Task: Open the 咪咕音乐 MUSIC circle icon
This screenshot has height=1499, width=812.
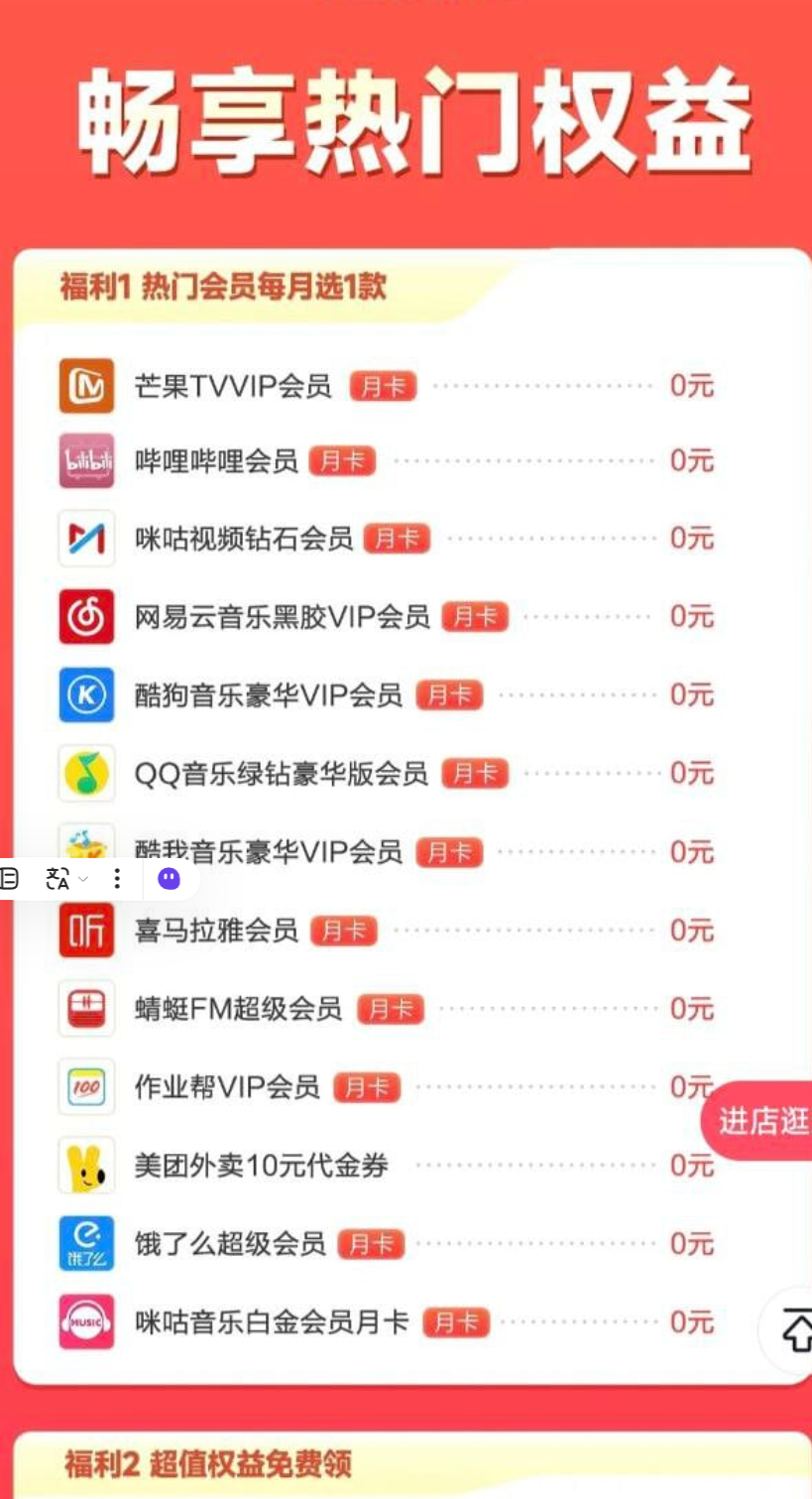Action: 86,1321
